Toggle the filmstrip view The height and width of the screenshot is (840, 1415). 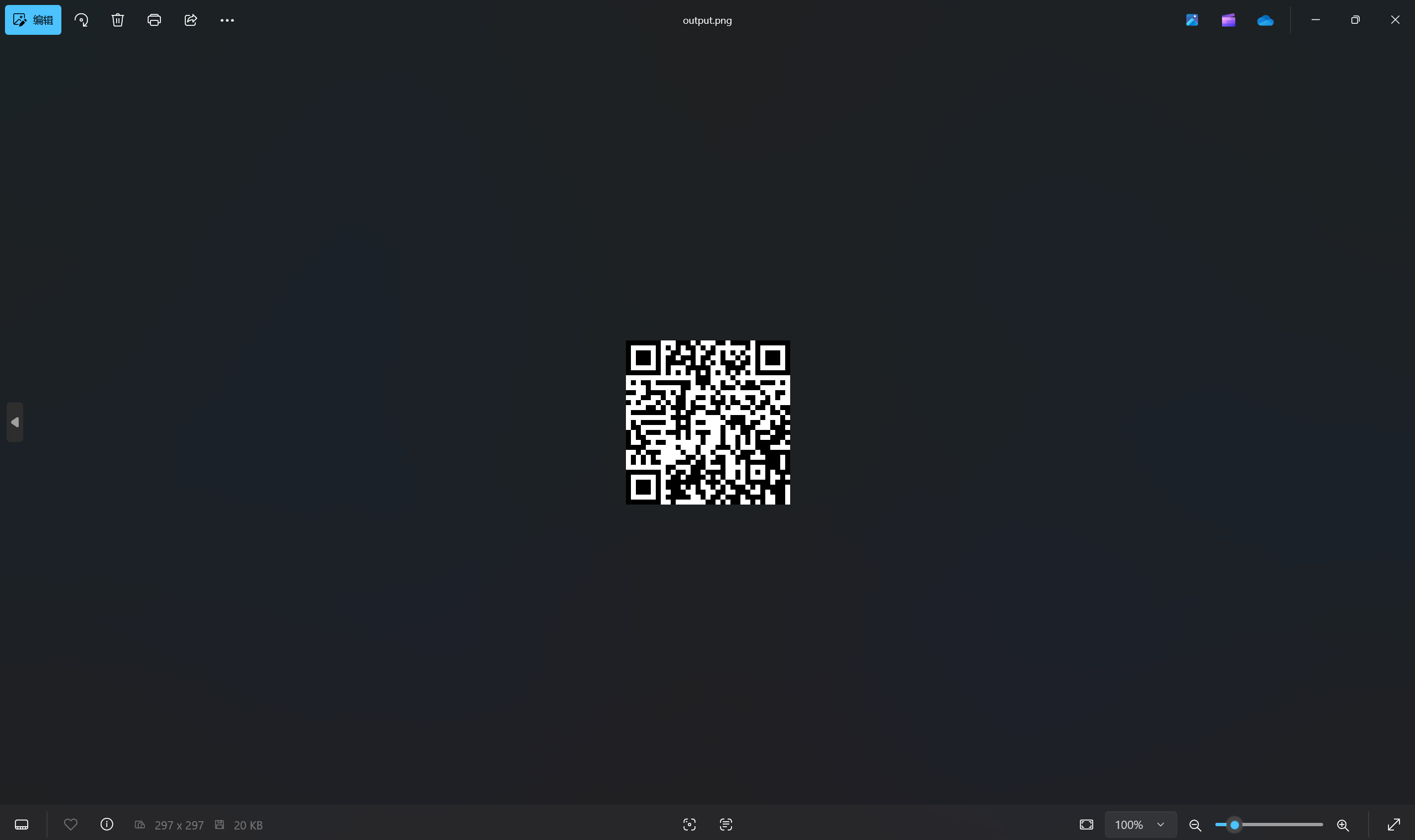(22, 825)
